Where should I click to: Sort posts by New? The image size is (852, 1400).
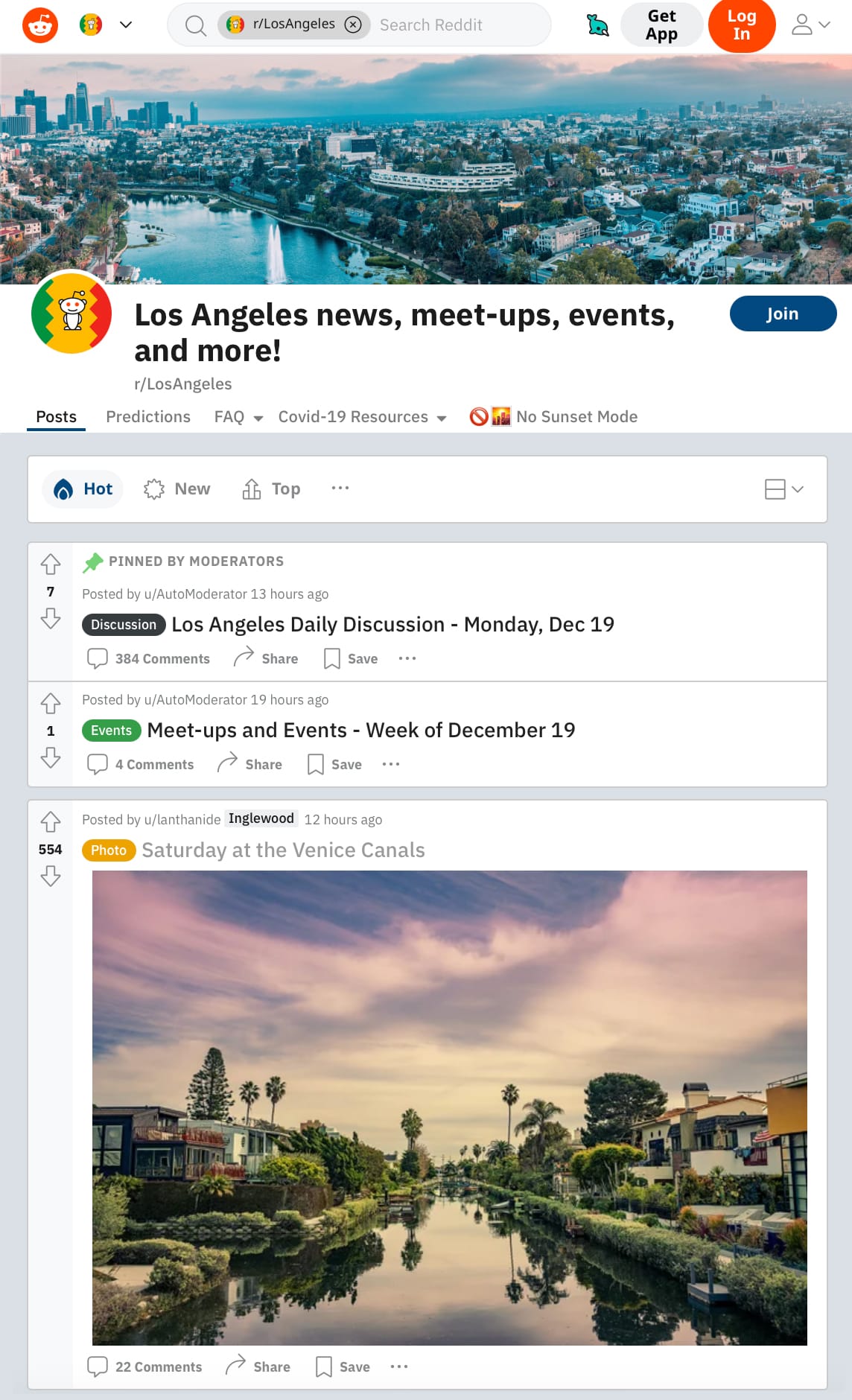pos(177,489)
